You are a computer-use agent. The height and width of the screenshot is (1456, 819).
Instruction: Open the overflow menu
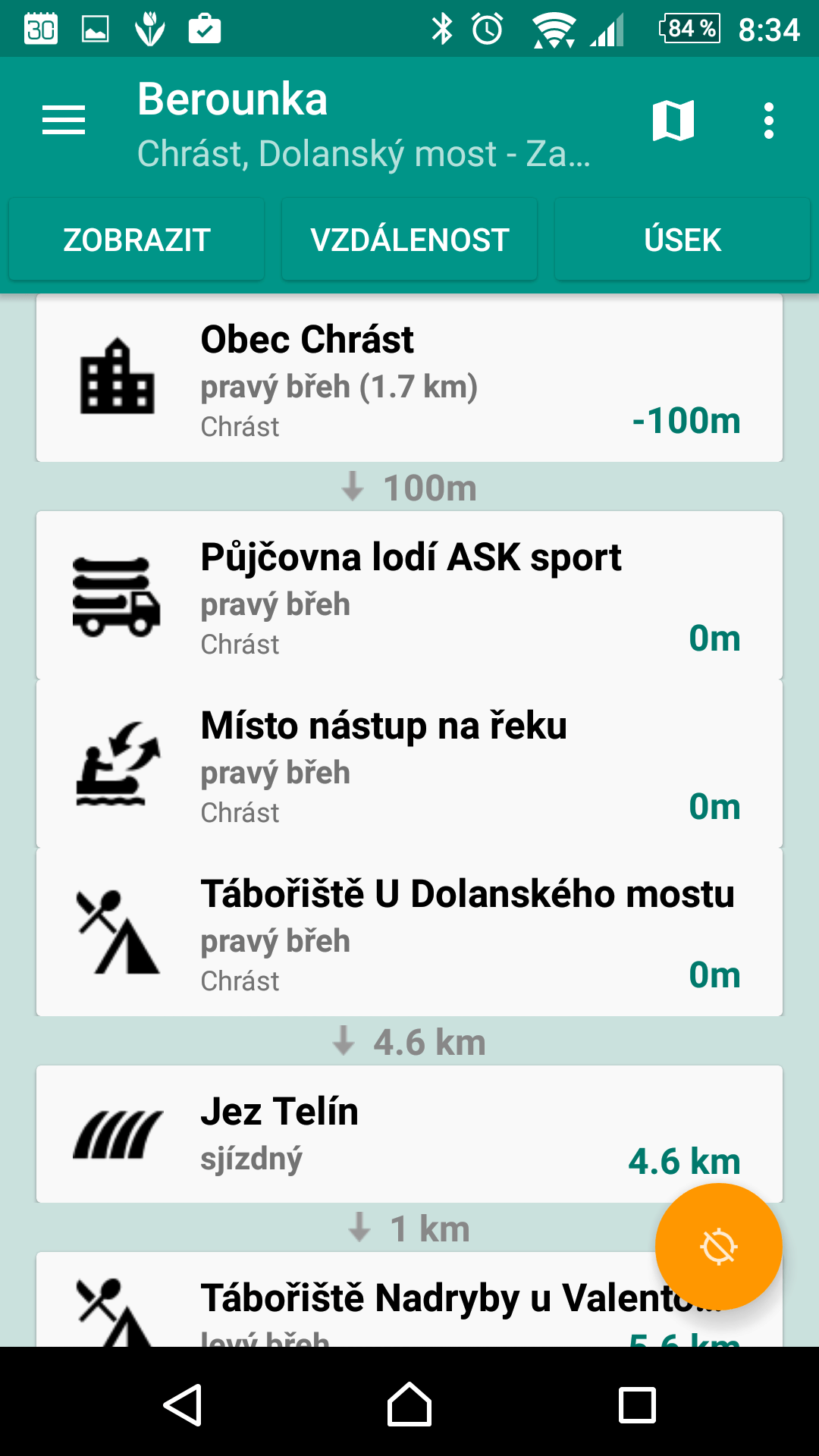(x=769, y=121)
